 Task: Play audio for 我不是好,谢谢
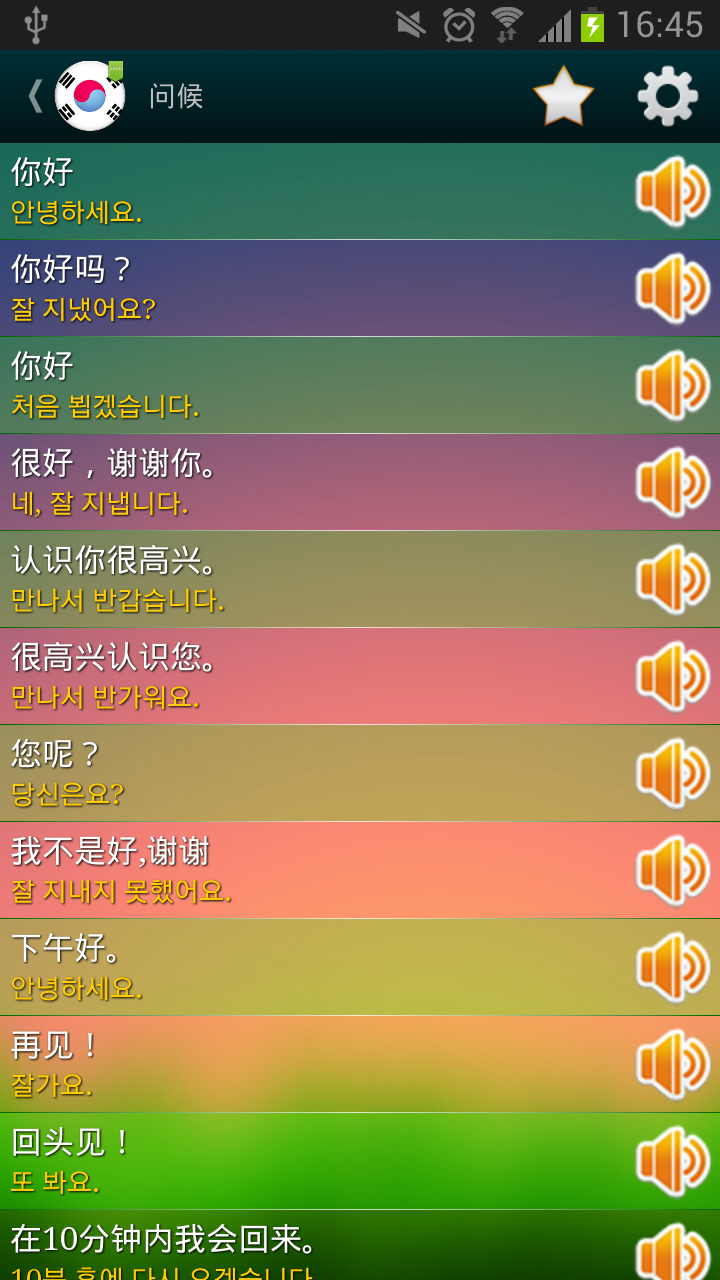pos(673,870)
